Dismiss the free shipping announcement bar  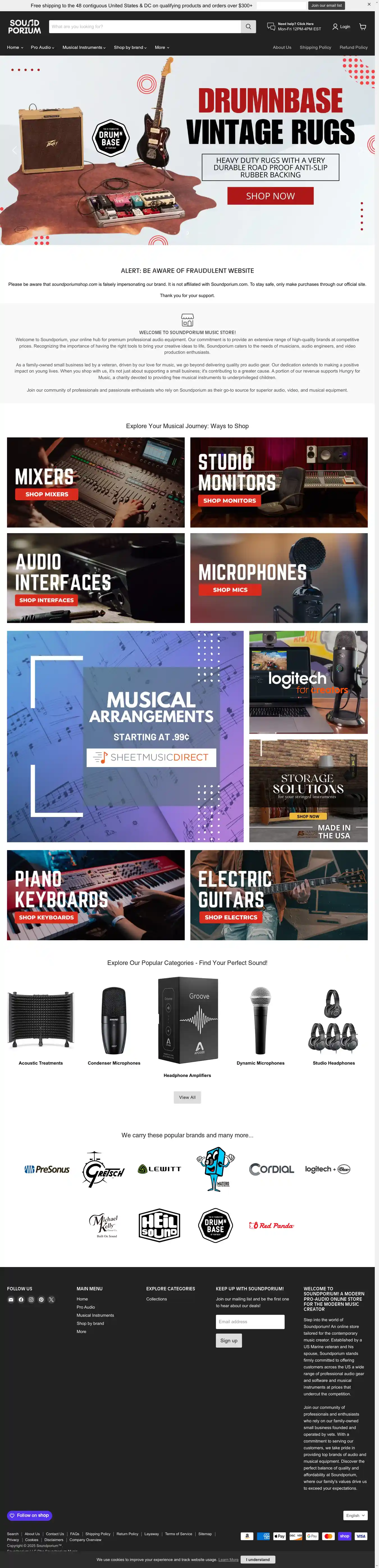coord(369,4)
